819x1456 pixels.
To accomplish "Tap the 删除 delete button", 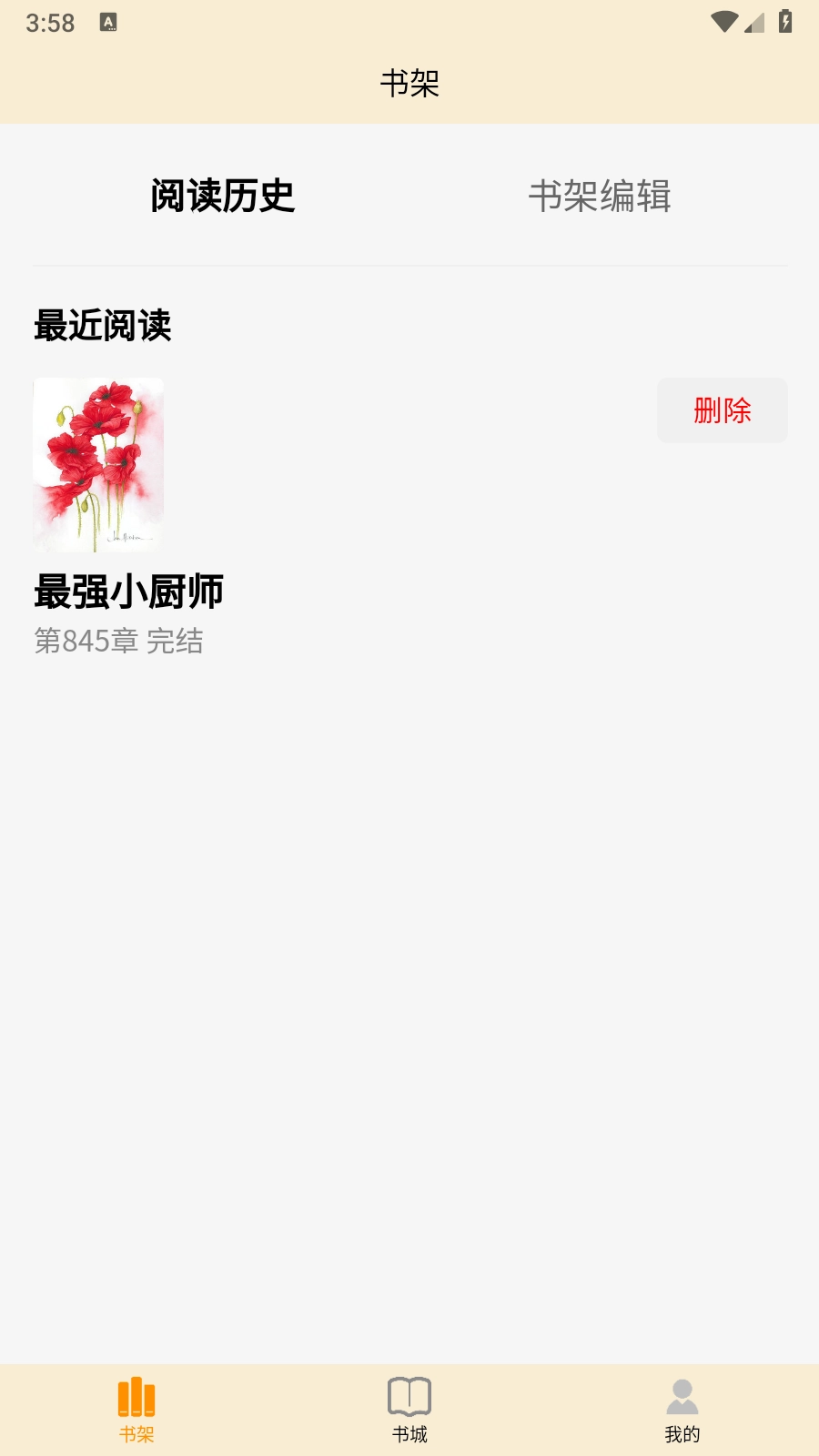I will pos(722,410).
